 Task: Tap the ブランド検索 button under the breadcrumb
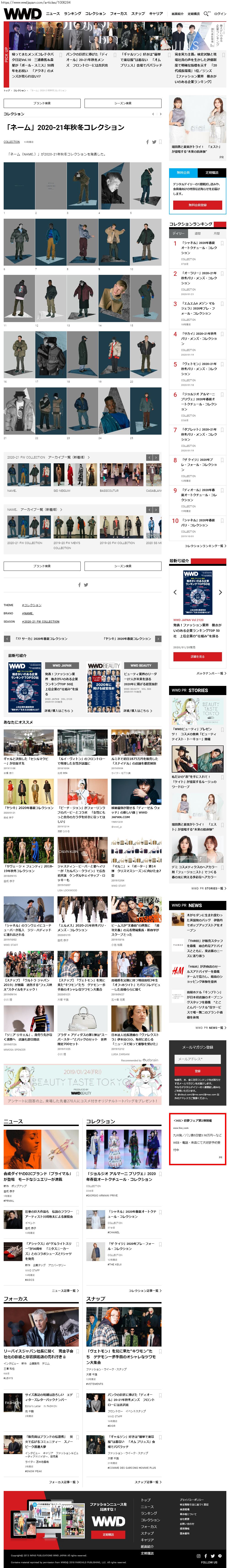point(42,103)
